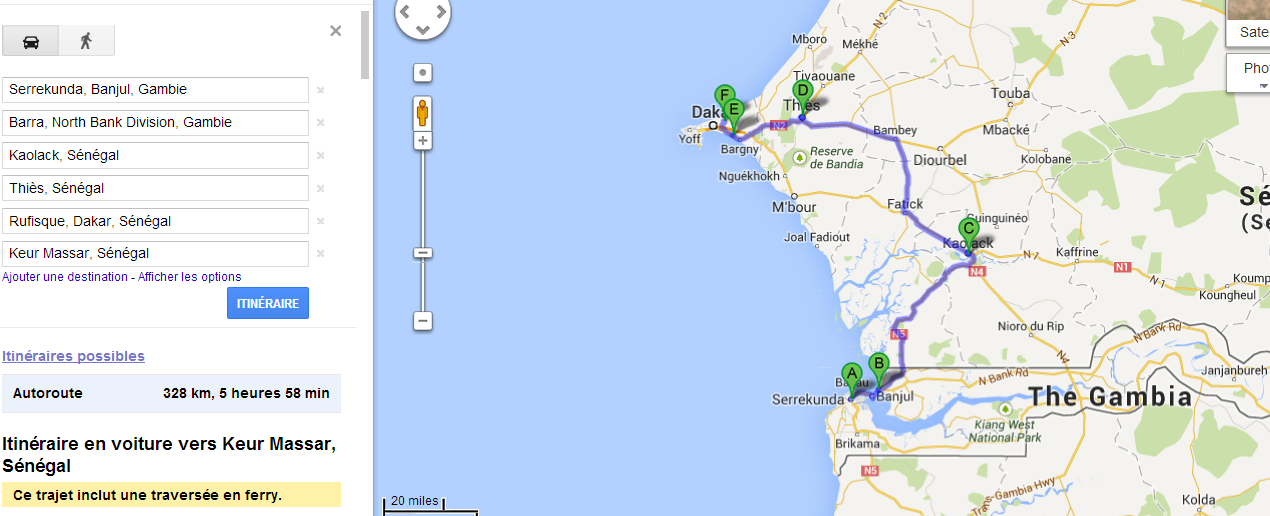
Task: Switch to walking directions
Action: (86, 41)
